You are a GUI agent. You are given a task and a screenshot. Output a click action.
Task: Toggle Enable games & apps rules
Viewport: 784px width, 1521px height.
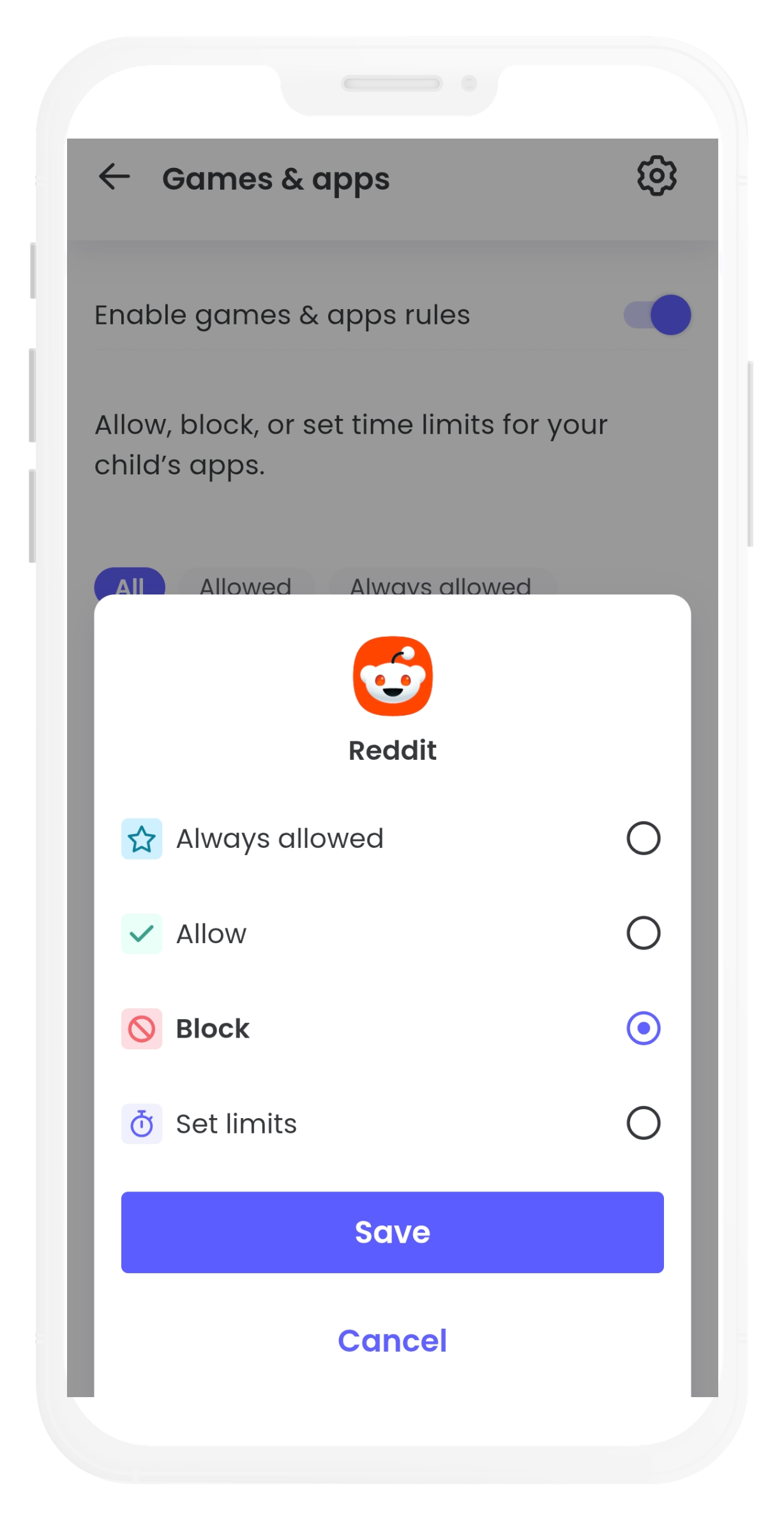pyautogui.click(x=657, y=315)
